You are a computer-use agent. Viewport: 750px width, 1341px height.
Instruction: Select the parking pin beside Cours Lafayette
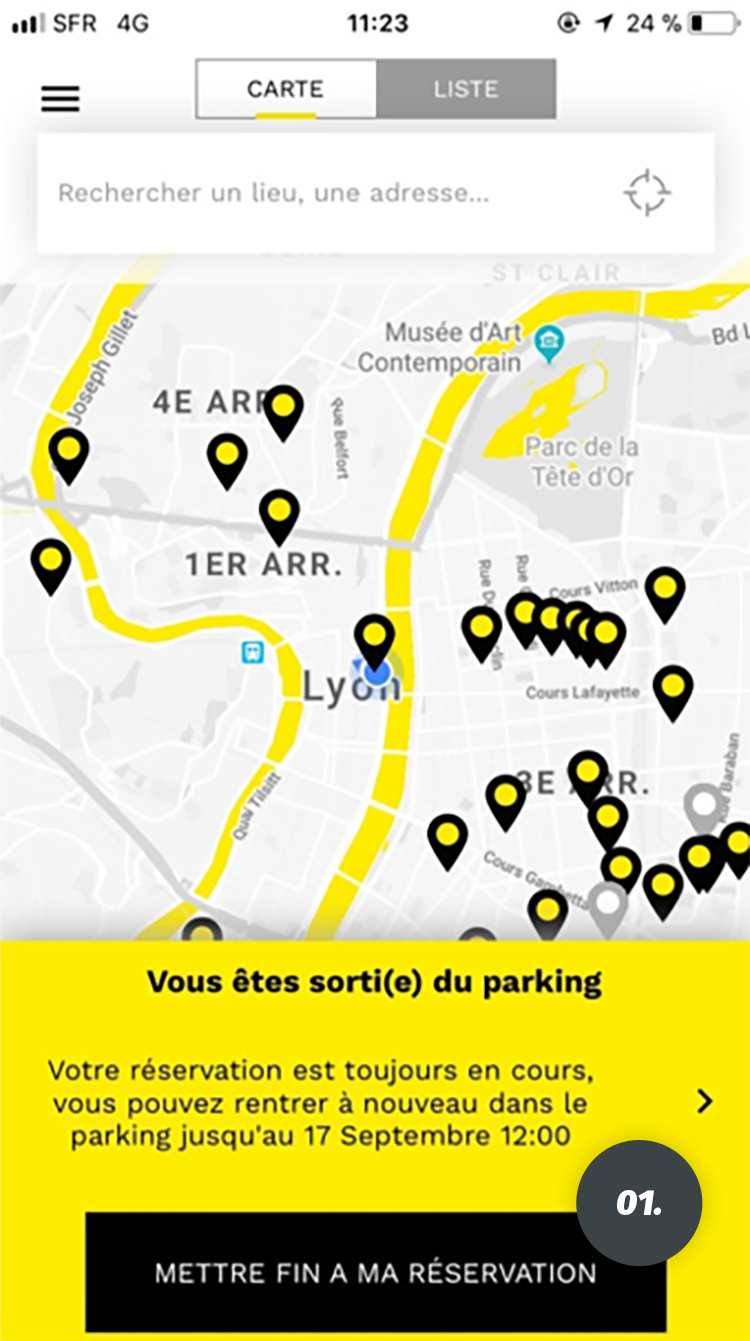(x=673, y=692)
